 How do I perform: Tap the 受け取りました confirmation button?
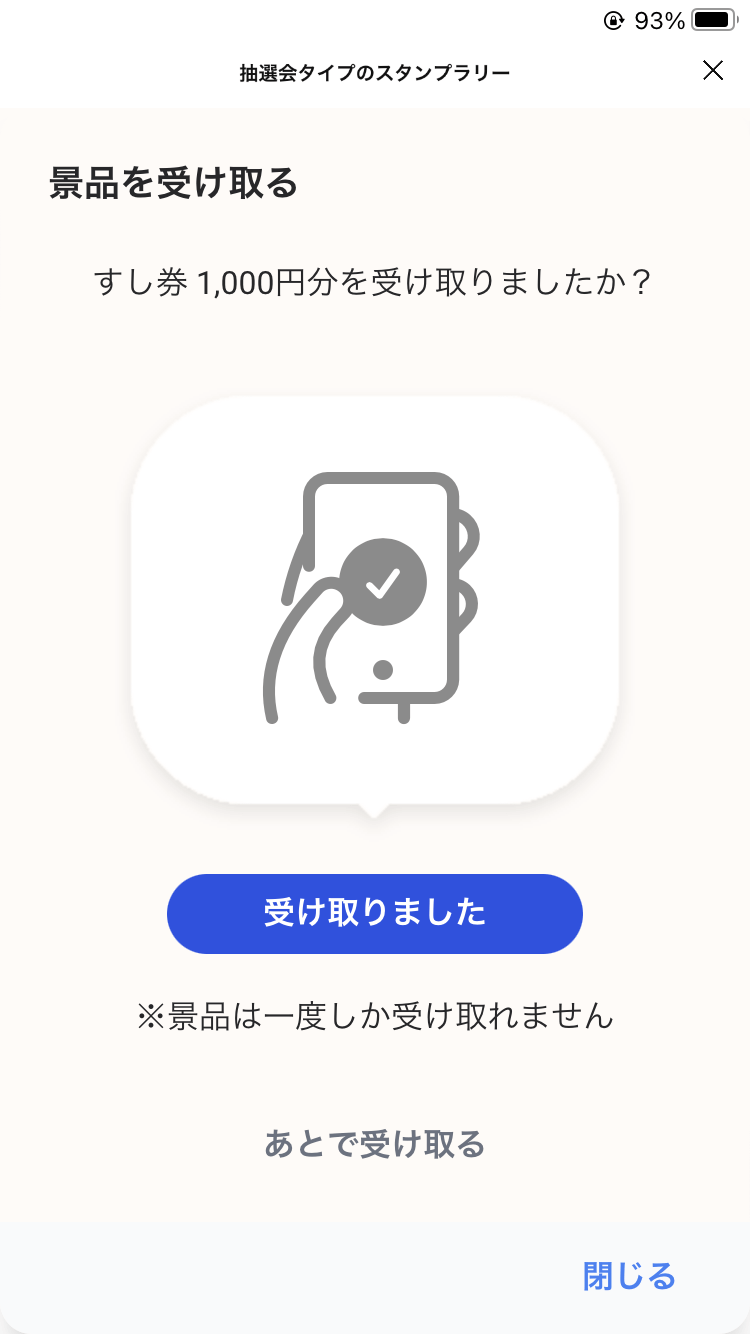(375, 913)
